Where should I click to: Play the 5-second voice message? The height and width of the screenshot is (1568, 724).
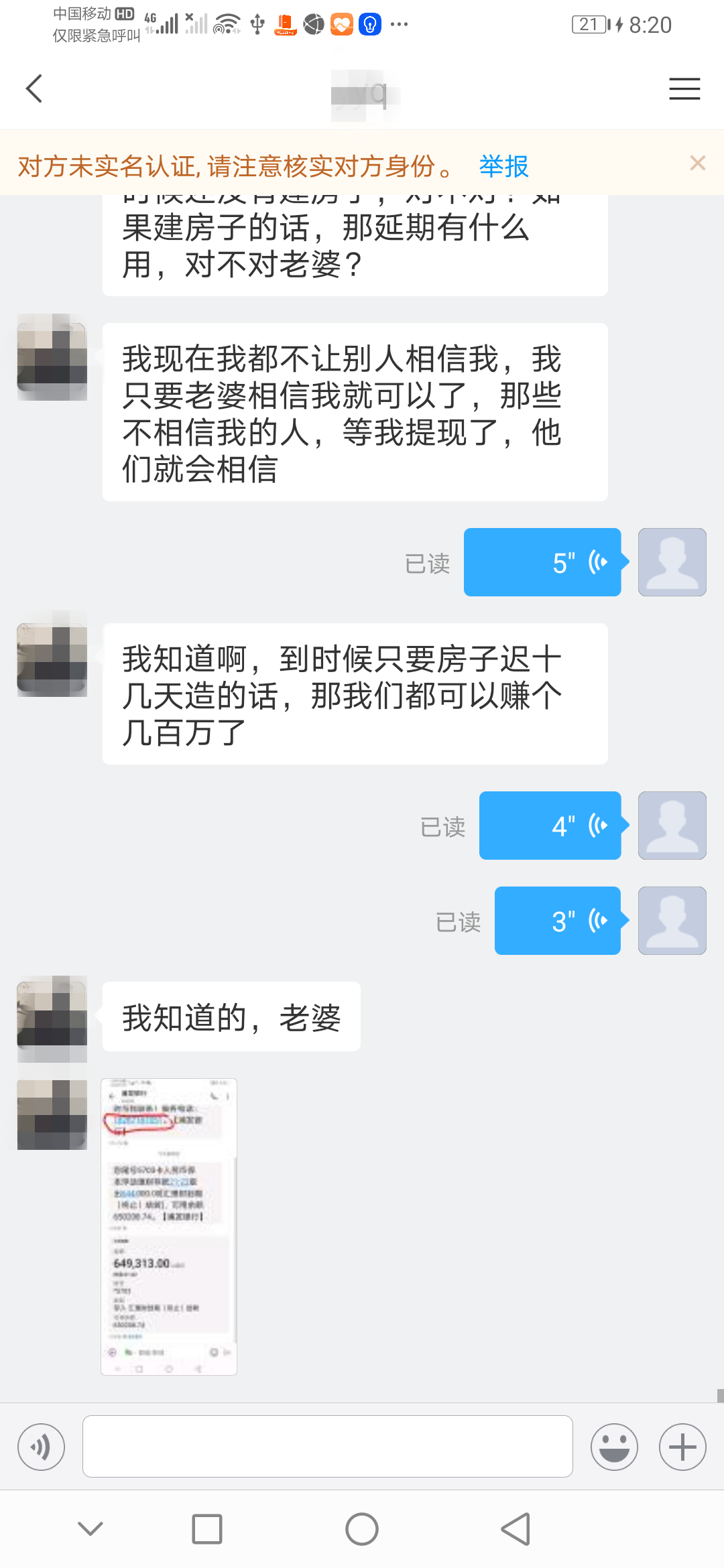click(x=542, y=562)
